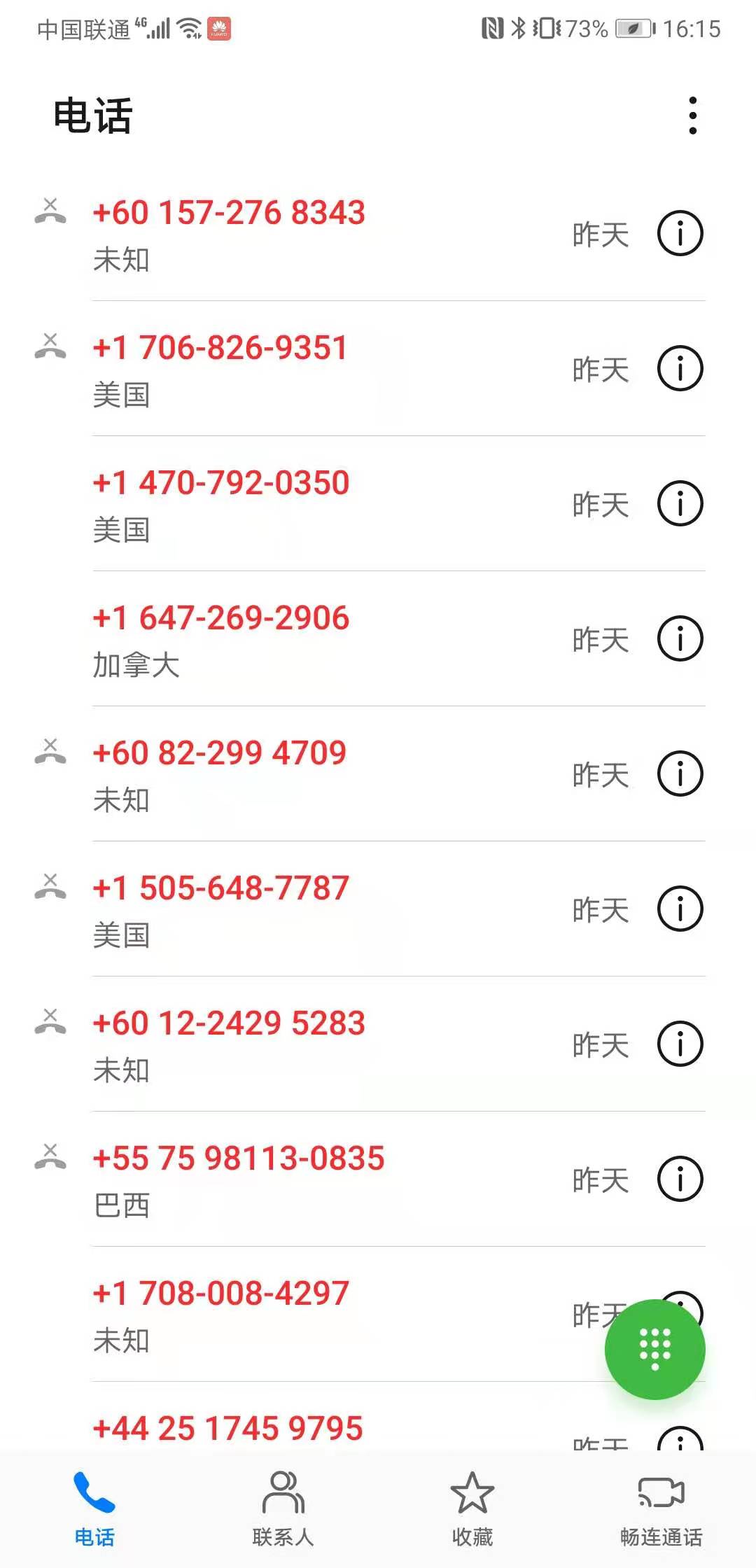Return the call from +1 505-648-7787
Screen dimensions: 756x1568
(220, 889)
